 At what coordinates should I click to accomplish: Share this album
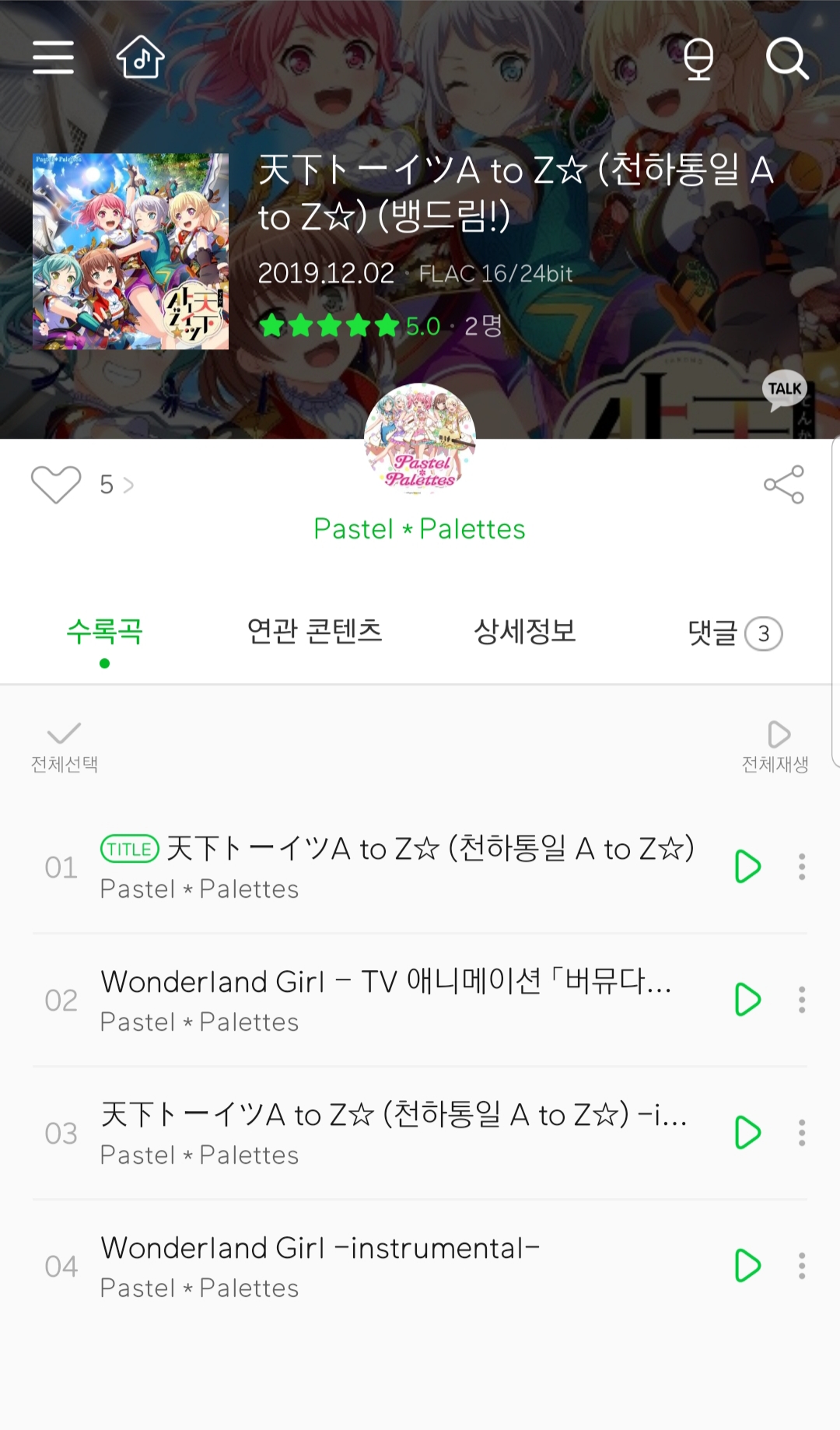[x=784, y=485]
